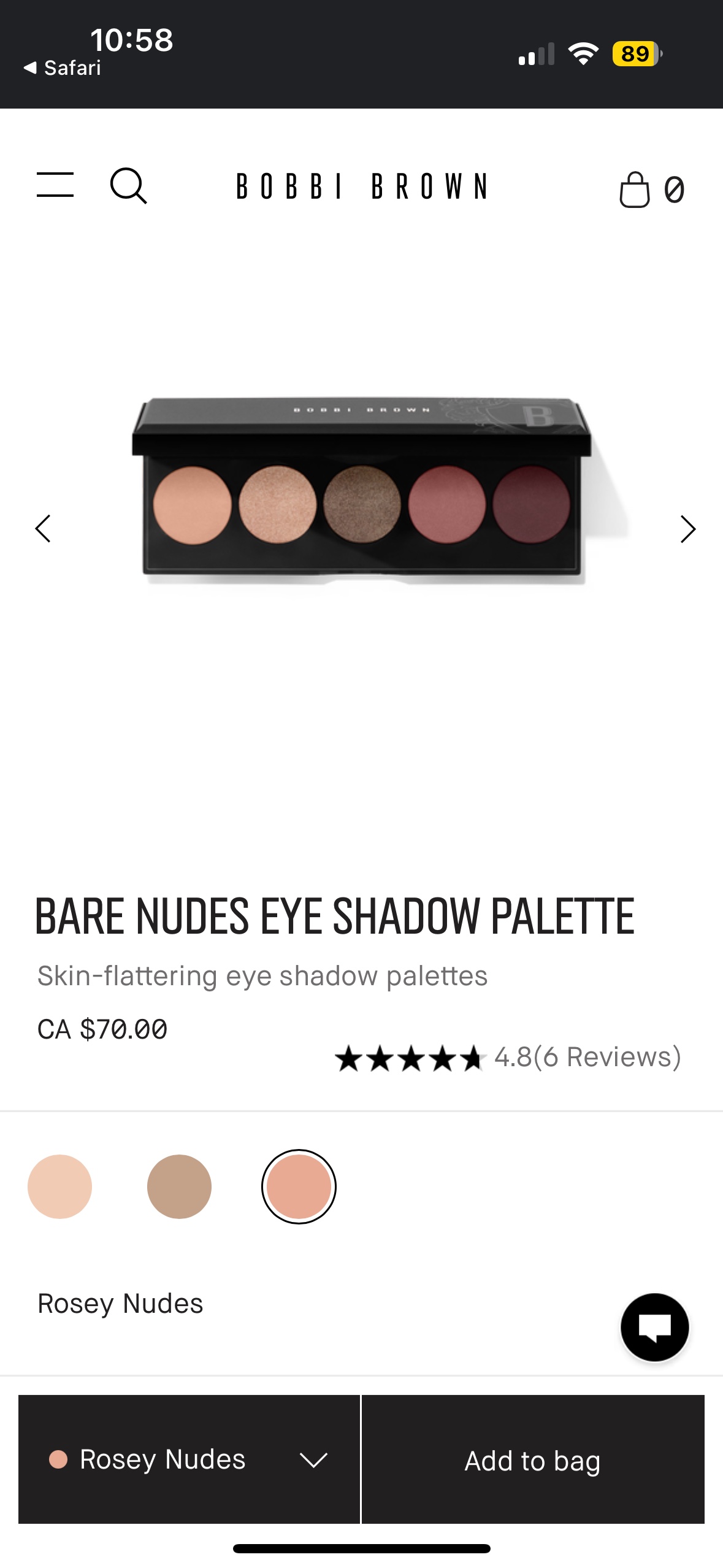Read the 6 Reviews ratings
723x1568 pixels.
pos(508,1057)
